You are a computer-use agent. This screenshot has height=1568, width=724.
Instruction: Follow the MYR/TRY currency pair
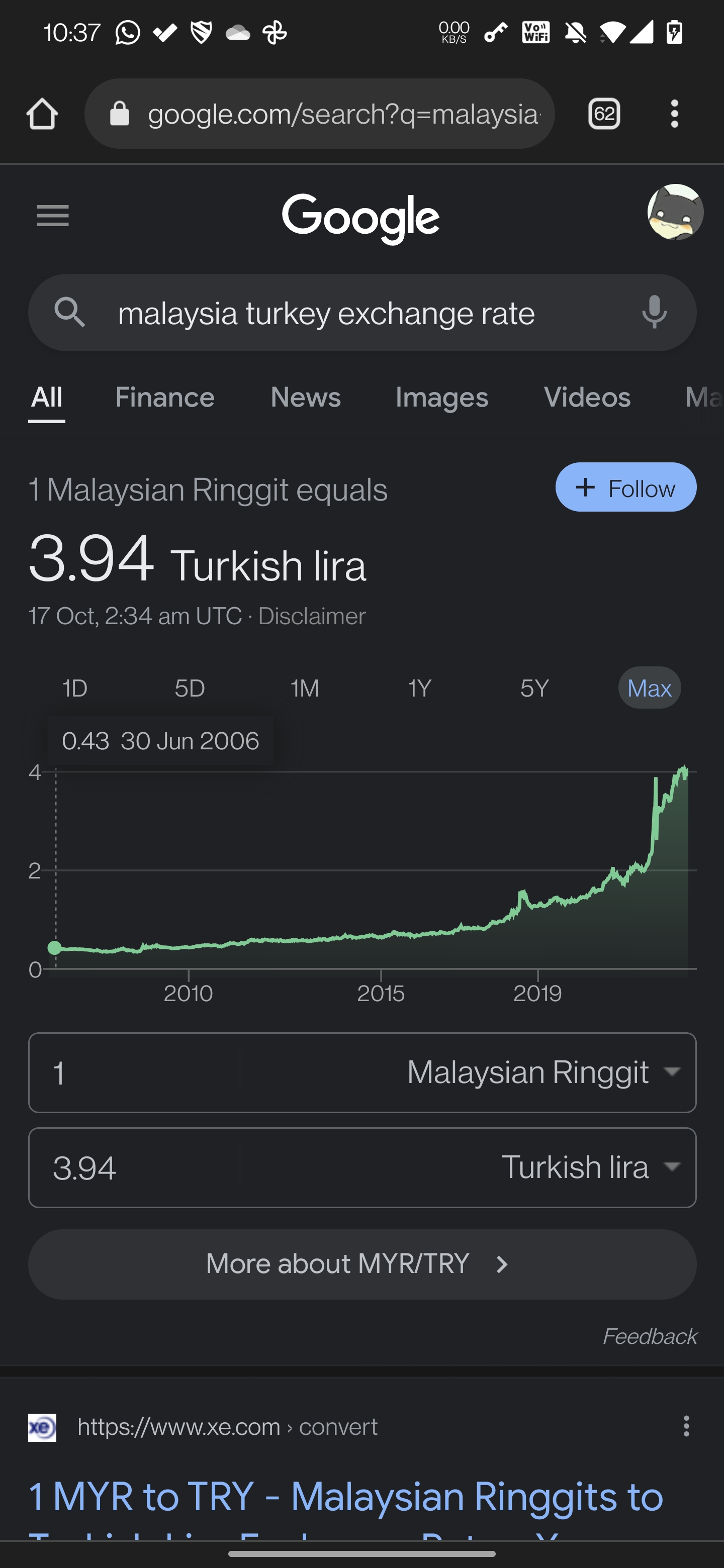pos(626,487)
